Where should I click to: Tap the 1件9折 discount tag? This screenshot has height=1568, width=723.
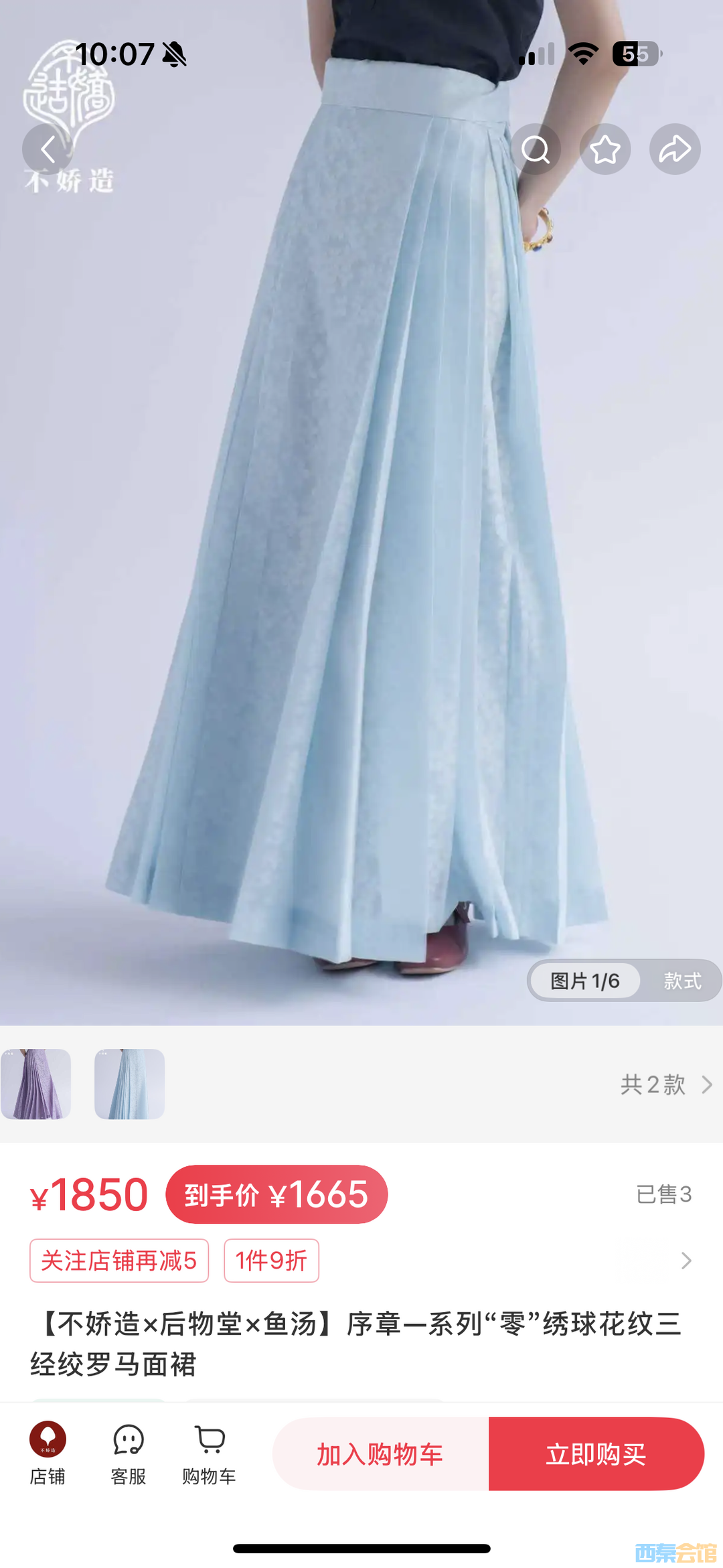(271, 1261)
